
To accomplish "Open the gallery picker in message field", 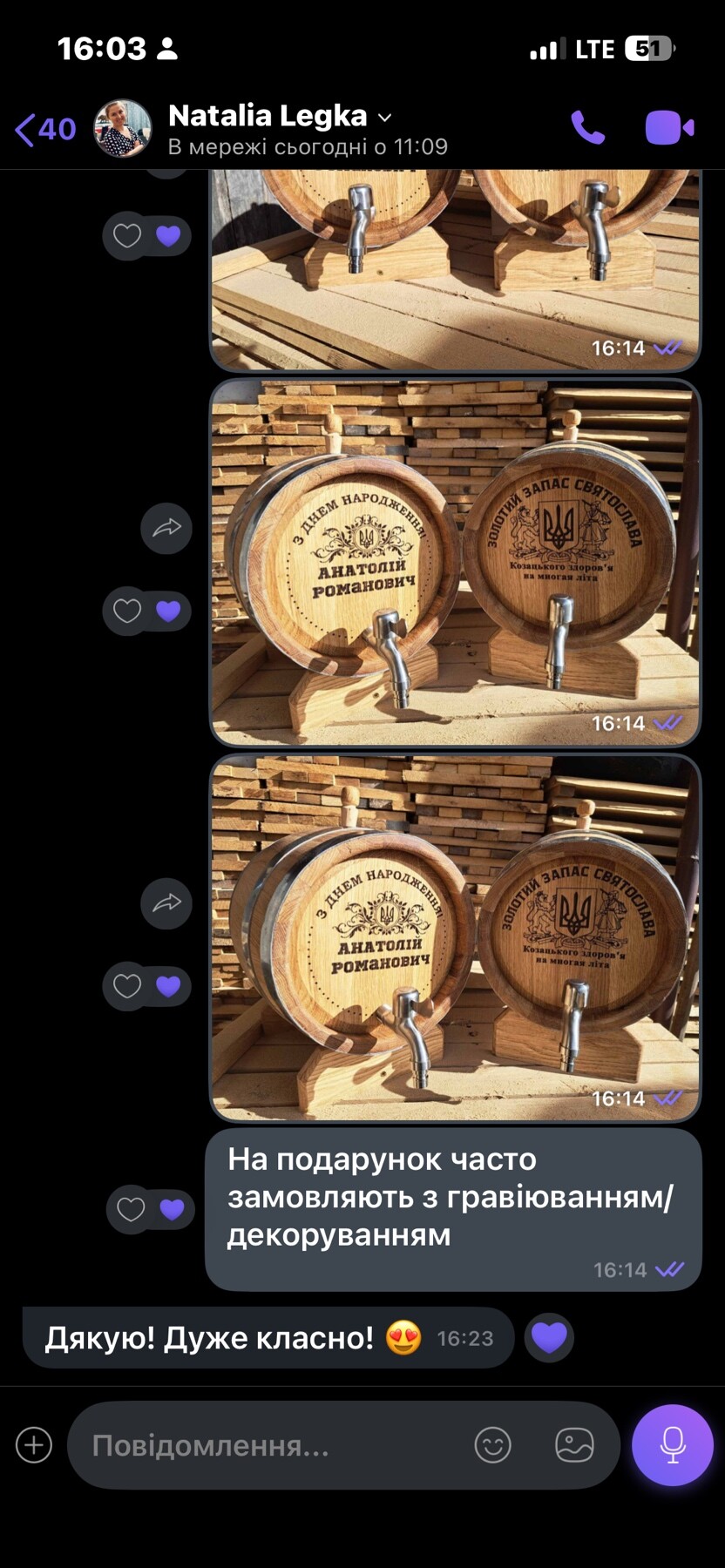I will pyautogui.click(x=574, y=1446).
